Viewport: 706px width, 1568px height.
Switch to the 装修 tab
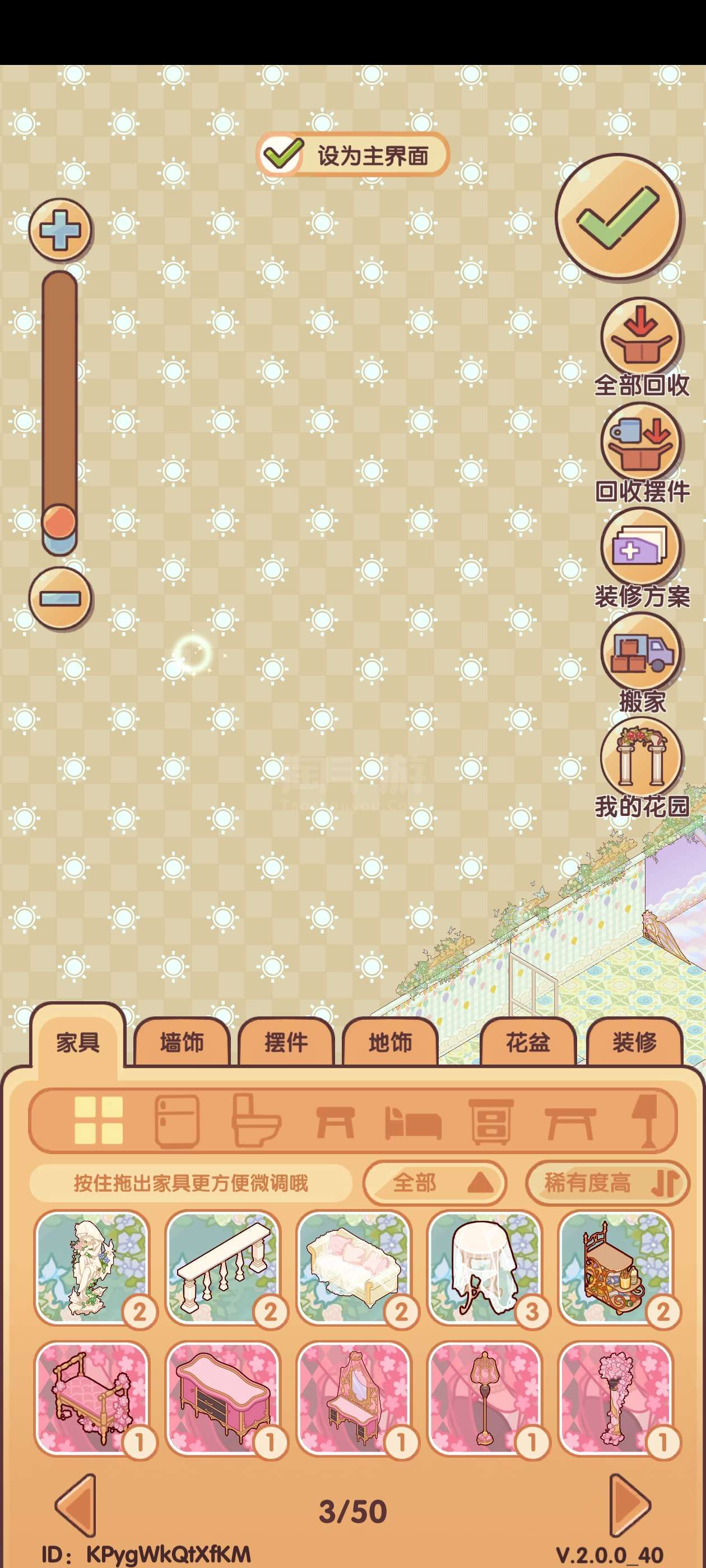point(634,1043)
